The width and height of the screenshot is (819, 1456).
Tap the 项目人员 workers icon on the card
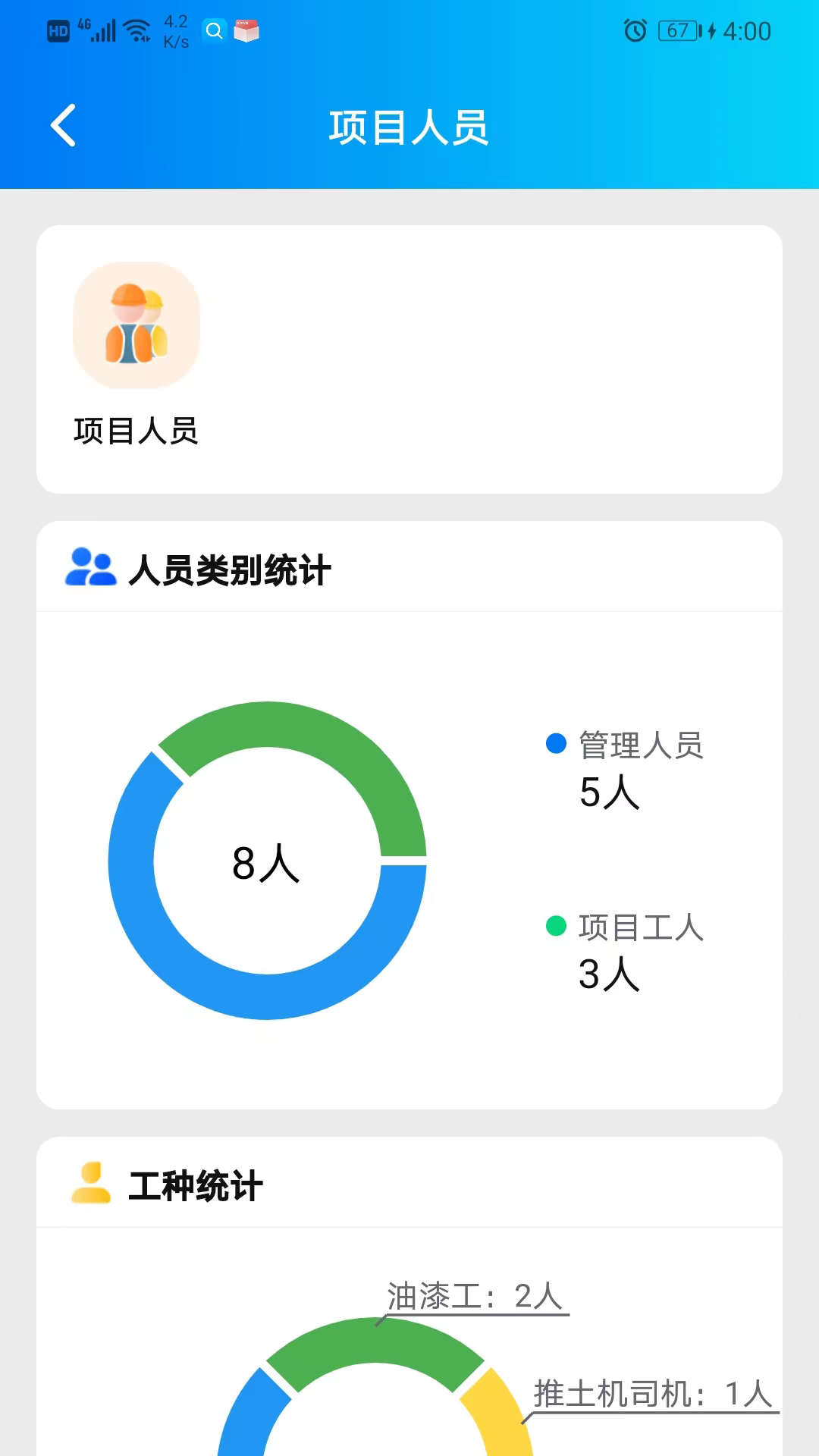(x=136, y=325)
